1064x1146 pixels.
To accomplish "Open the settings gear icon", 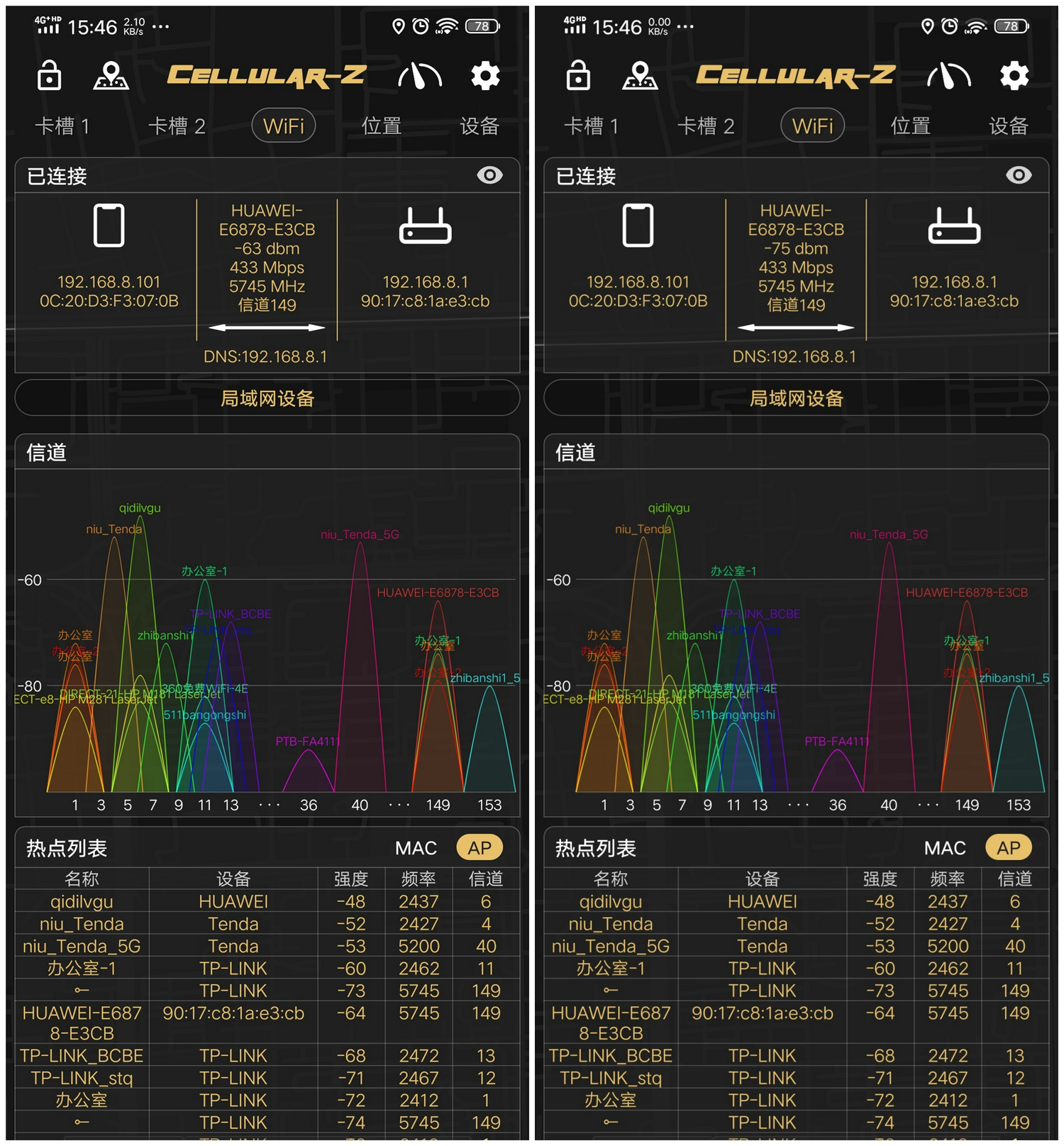I will tap(485, 76).
